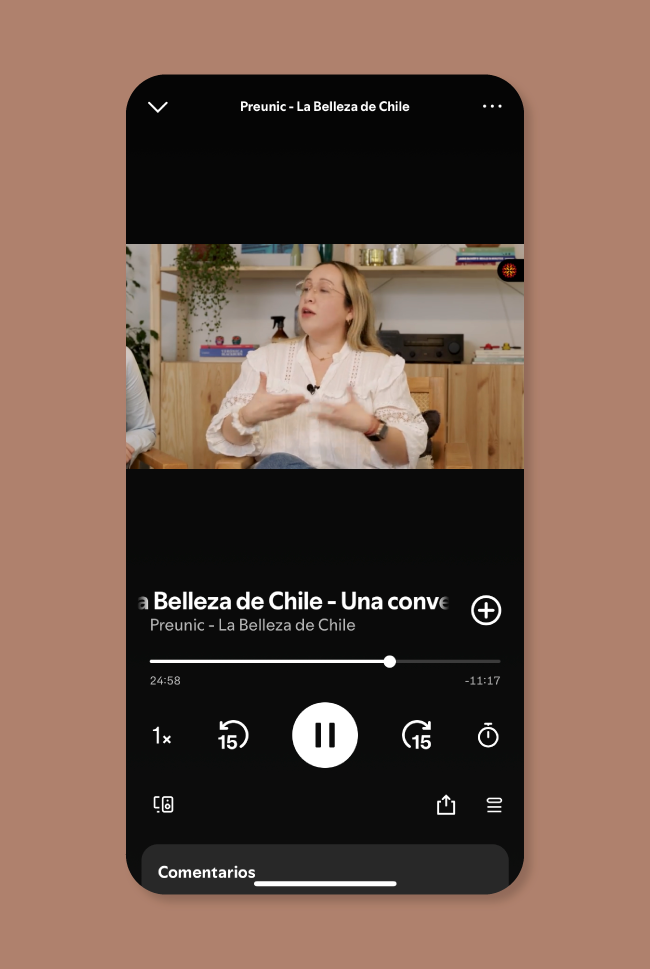The height and width of the screenshot is (969, 650).
Task: Change the 1x playback speed
Action: (162, 735)
